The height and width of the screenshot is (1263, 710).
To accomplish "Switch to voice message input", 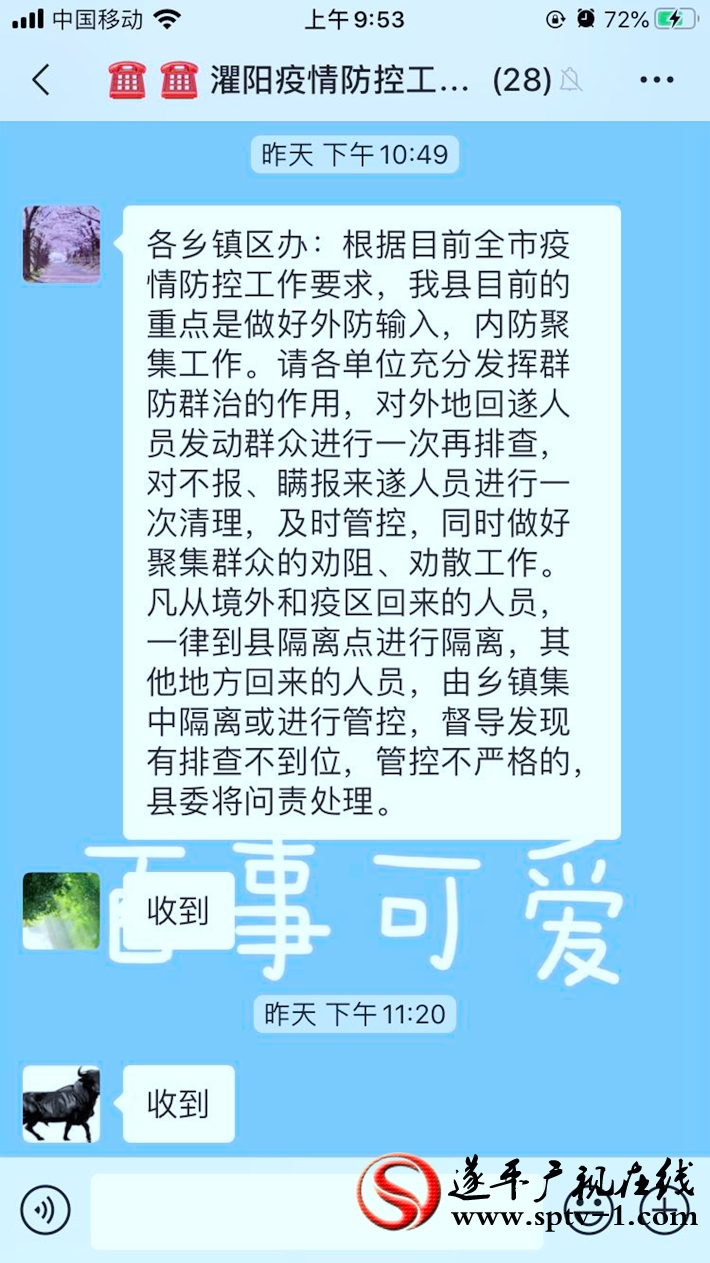I will pyautogui.click(x=45, y=1211).
